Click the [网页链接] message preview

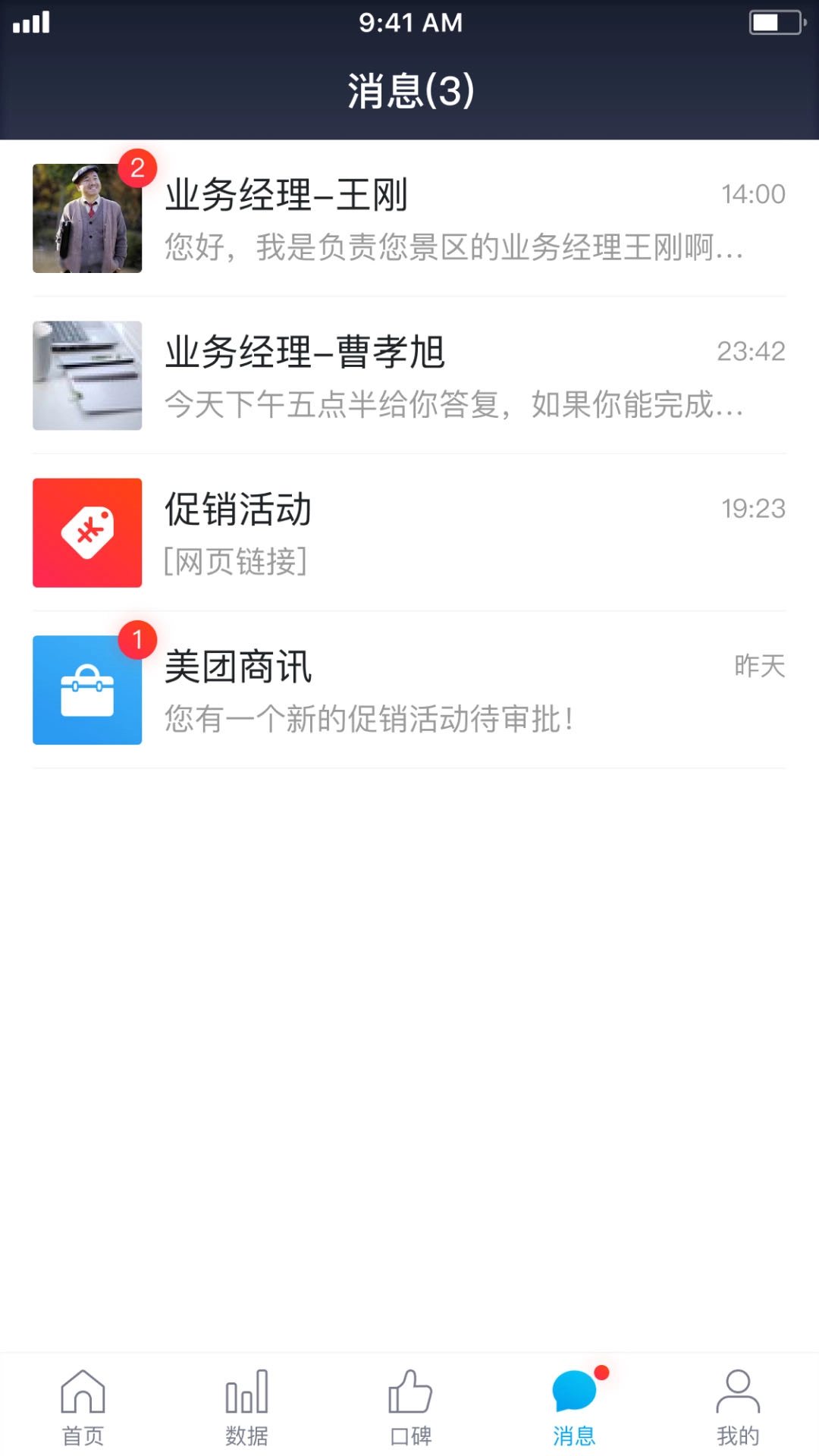(x=235, y=563)
